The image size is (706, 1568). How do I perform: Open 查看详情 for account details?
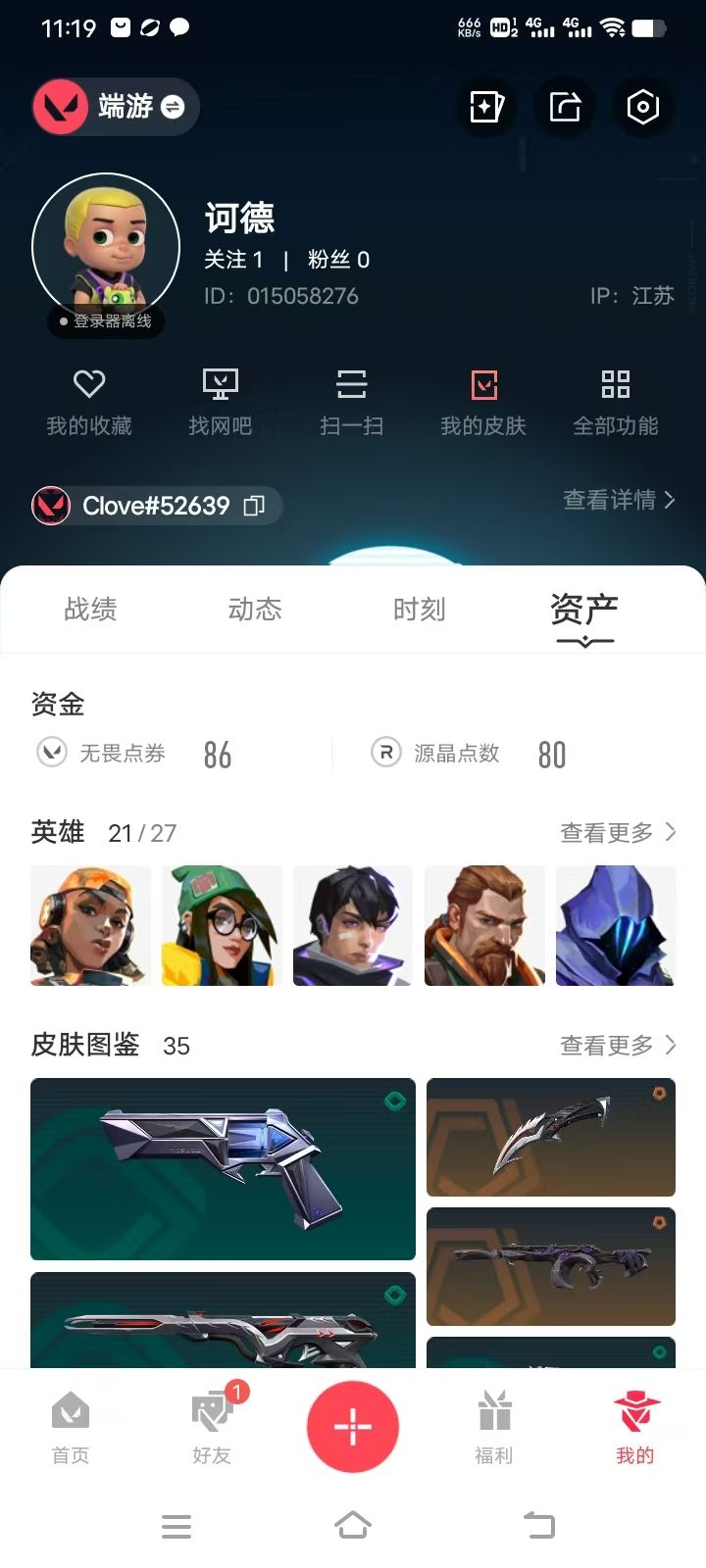point(619,500)
